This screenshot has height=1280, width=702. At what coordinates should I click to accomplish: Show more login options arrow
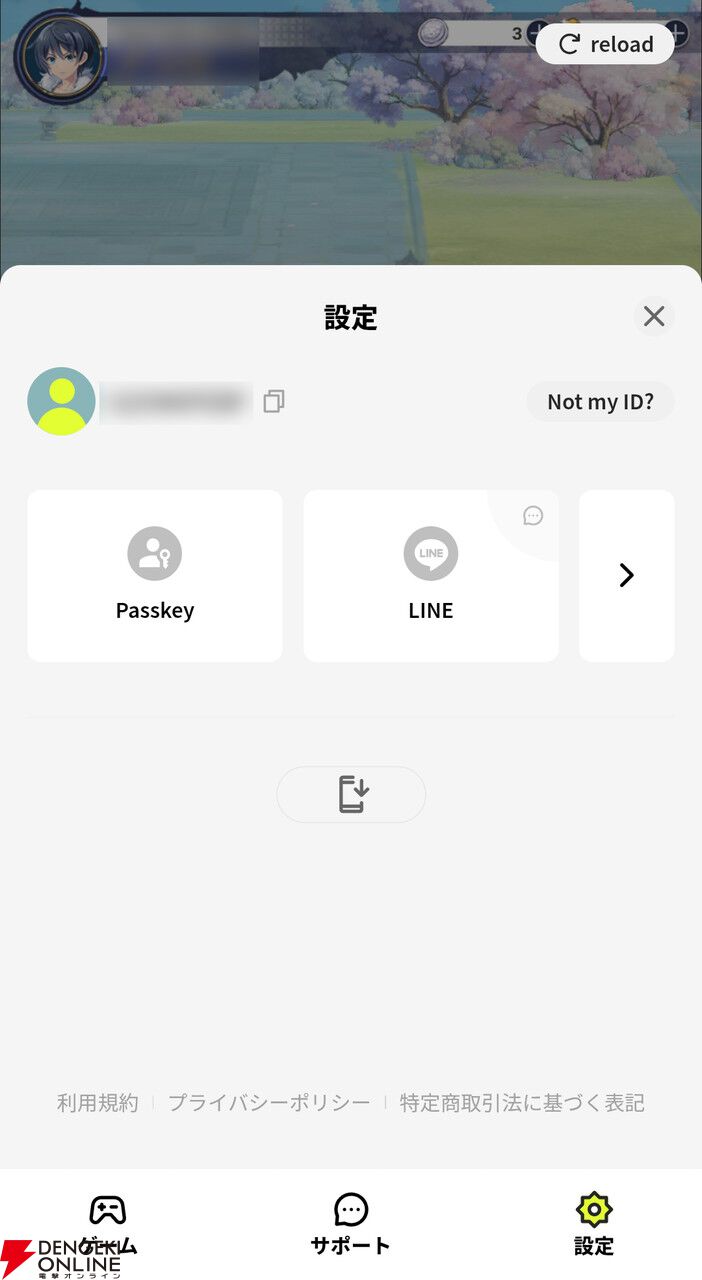pyautogui.click(x=626, y=575)
